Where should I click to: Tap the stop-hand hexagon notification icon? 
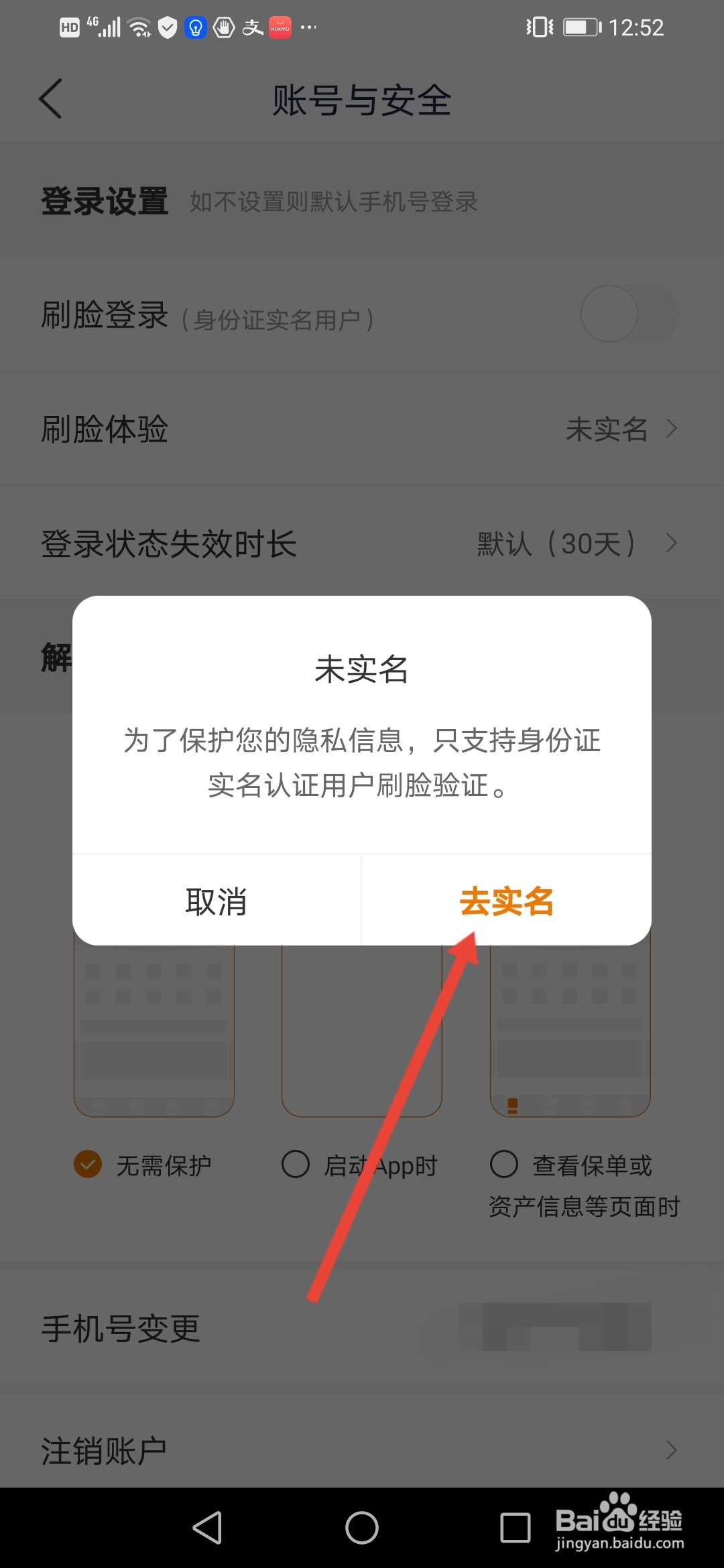(x=224, y=27)
